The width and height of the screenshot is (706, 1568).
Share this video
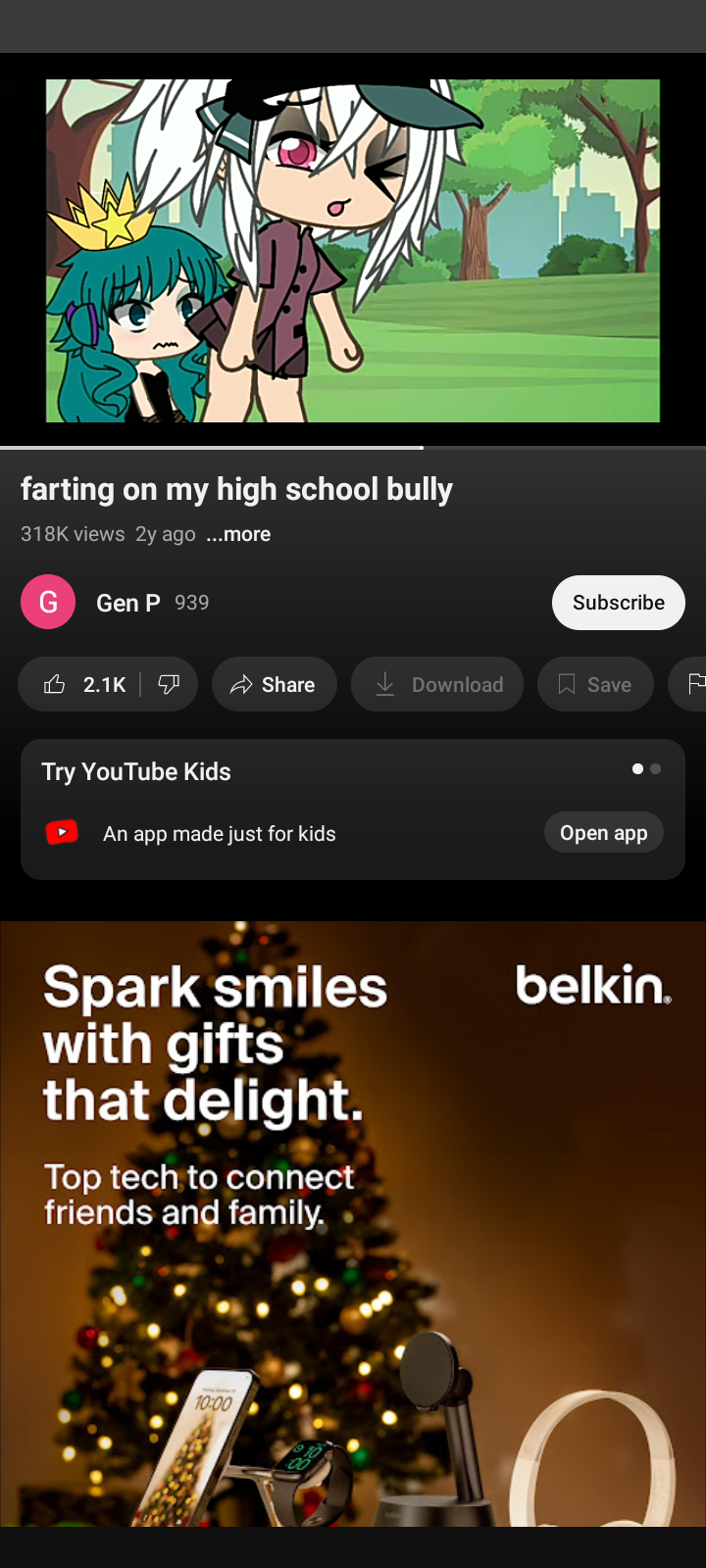[x=274, y=684]
